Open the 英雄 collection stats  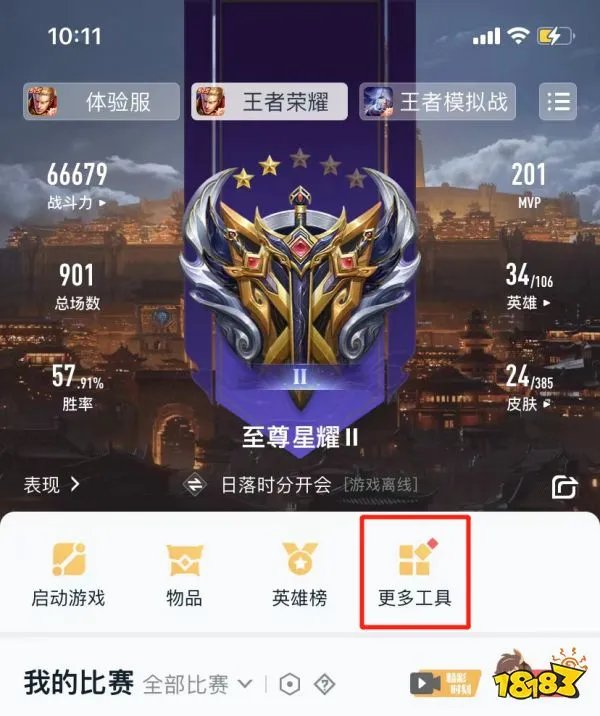point(530,284)
